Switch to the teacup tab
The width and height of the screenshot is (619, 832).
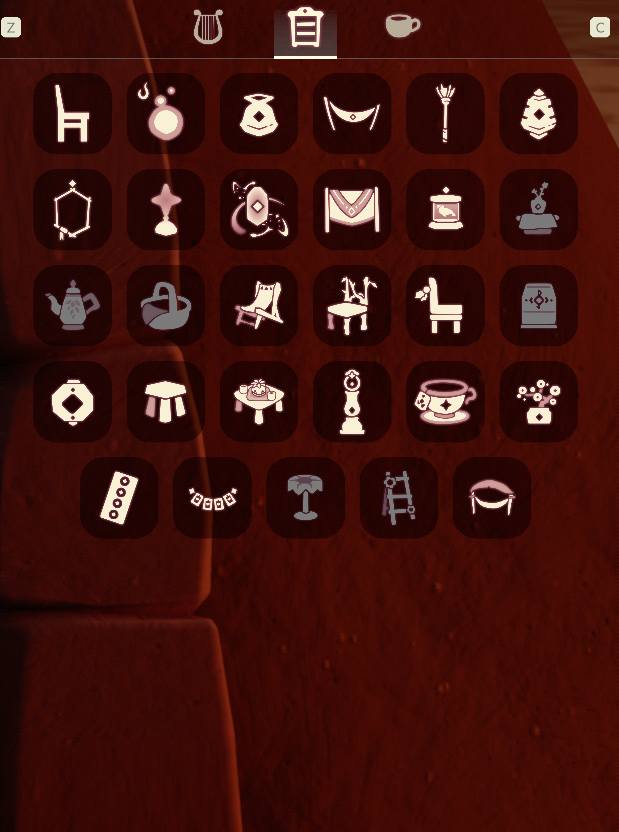point(402,26)
